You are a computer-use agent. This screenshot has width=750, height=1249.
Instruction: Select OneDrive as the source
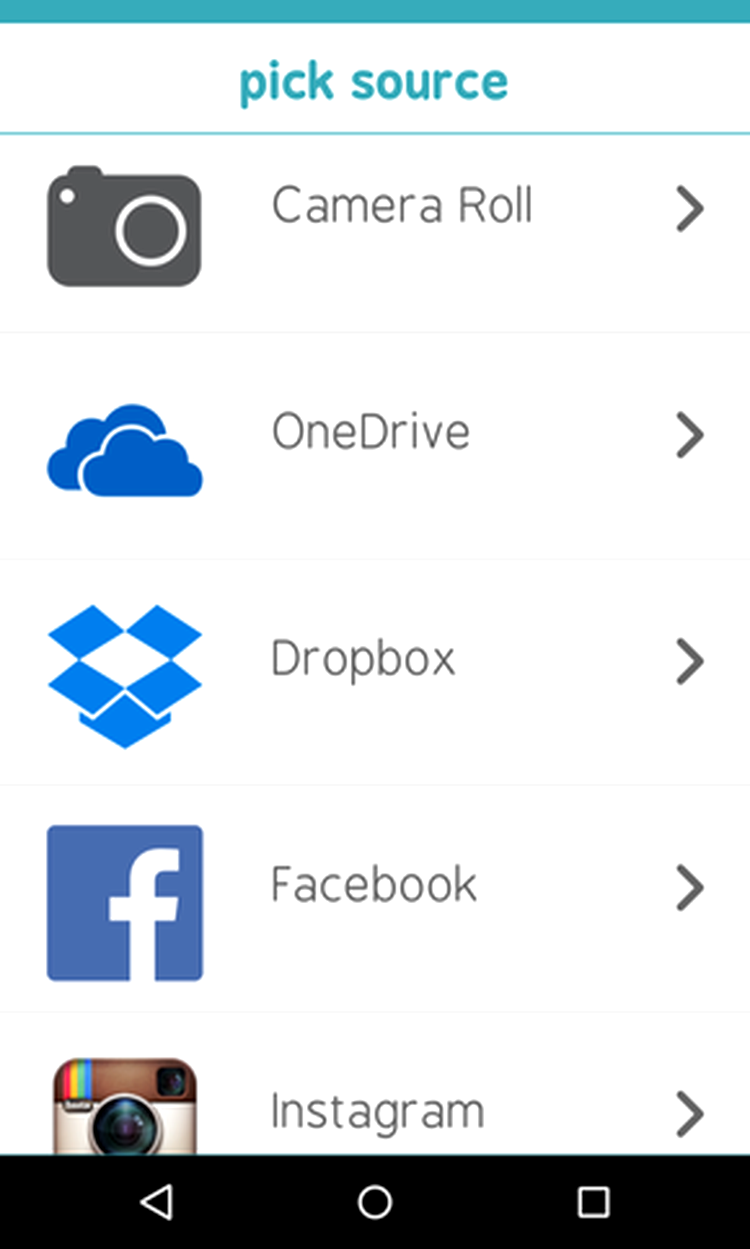coord(375,446)
